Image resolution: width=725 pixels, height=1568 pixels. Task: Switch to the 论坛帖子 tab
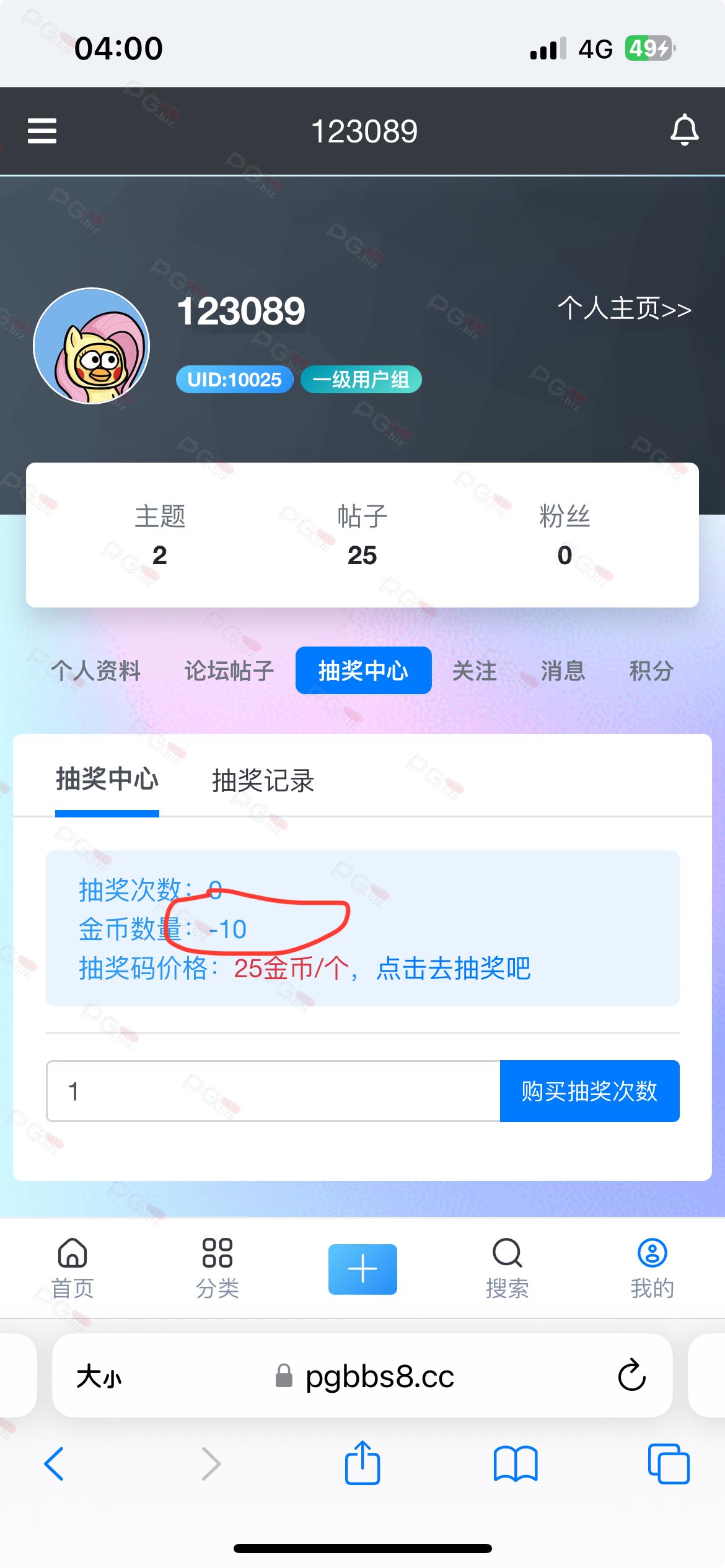click(x=229, y=671)
